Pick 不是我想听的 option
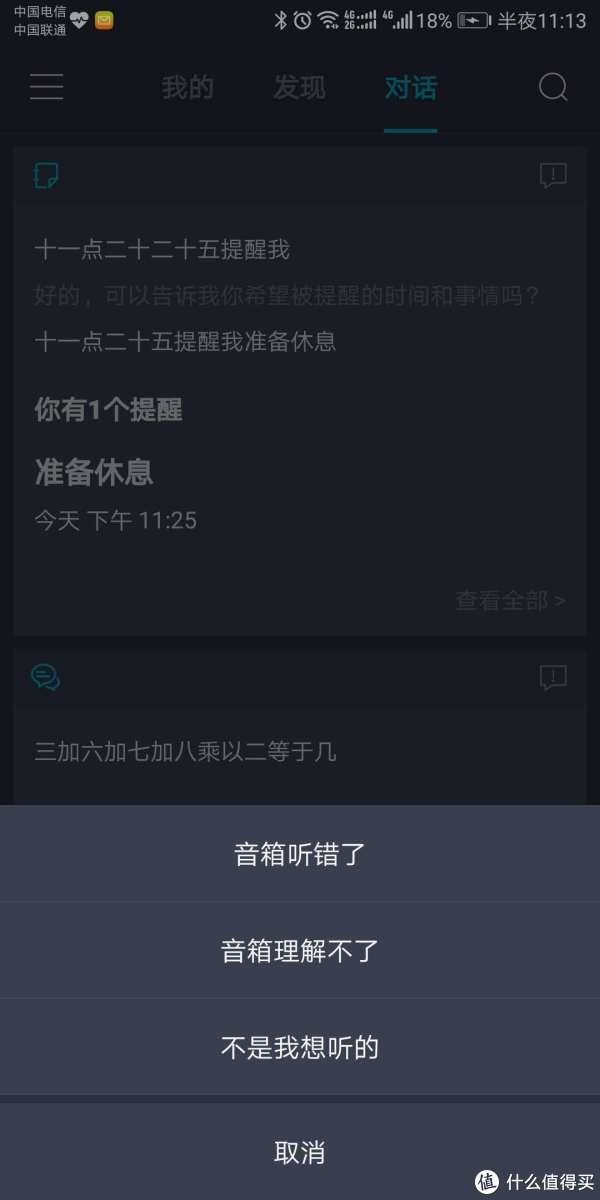Image resolution: width=600 pixels, height=1200 pixels. (x=300, y=1047)
